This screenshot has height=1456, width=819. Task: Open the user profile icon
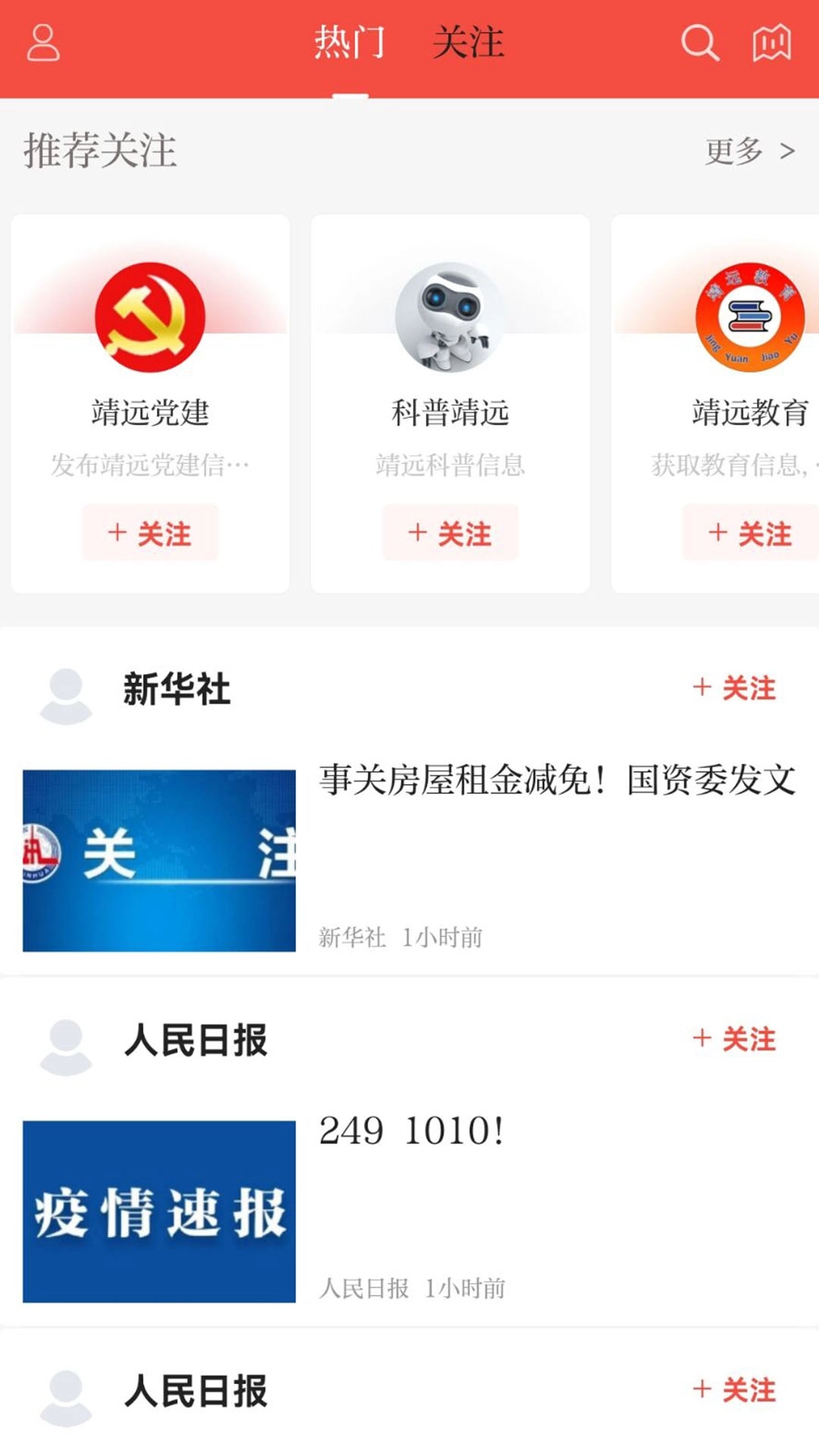[43, 43]
